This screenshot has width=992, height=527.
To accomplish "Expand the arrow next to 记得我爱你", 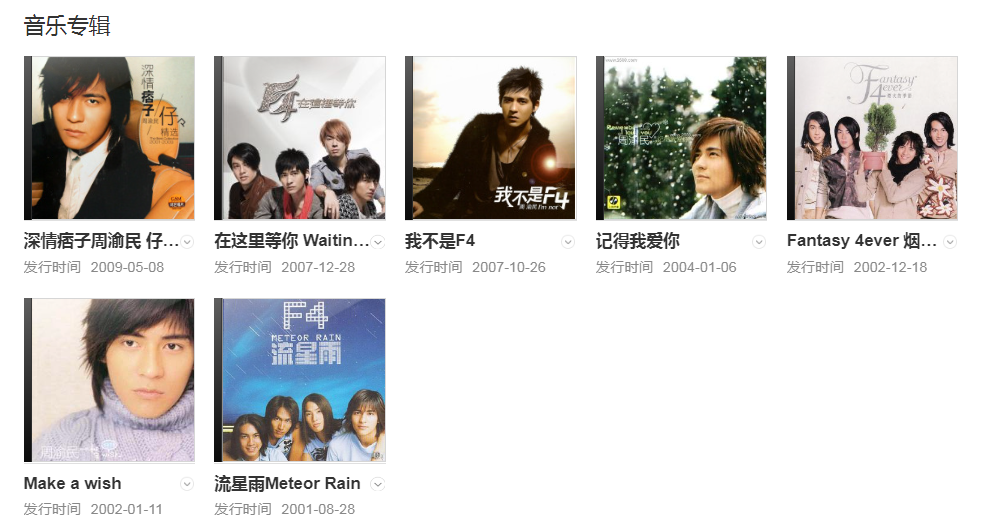I will (759, 242).
